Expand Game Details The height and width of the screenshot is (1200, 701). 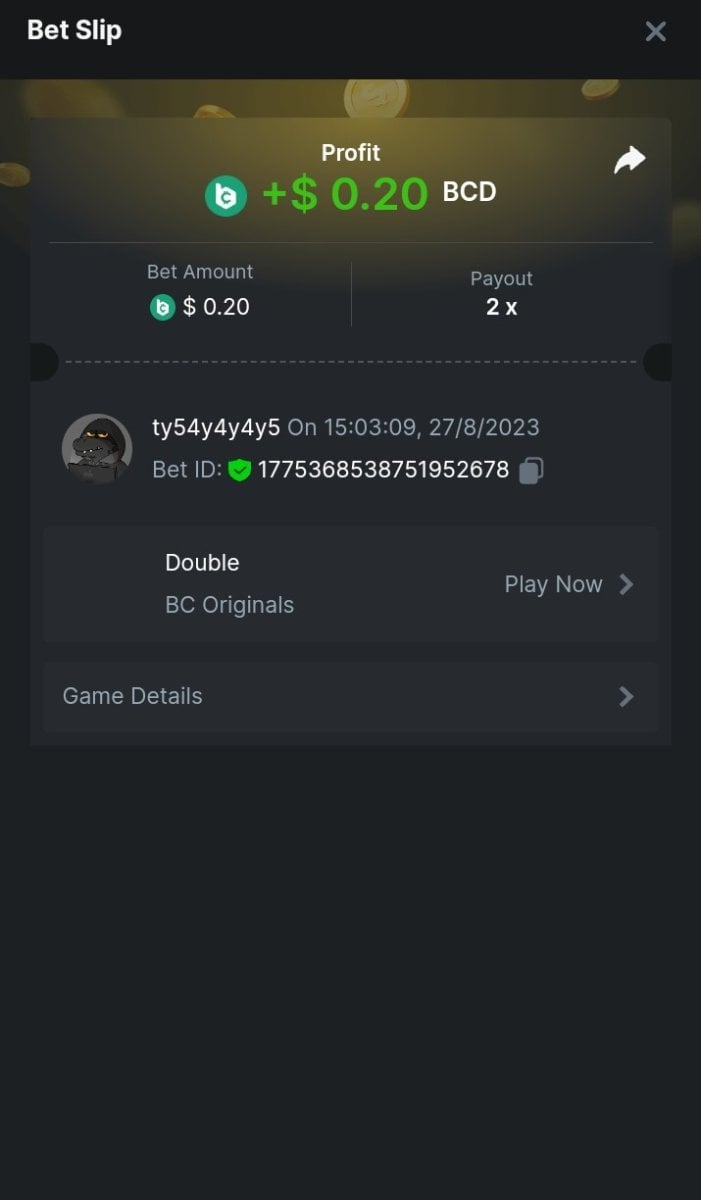[x=350, y=696]
